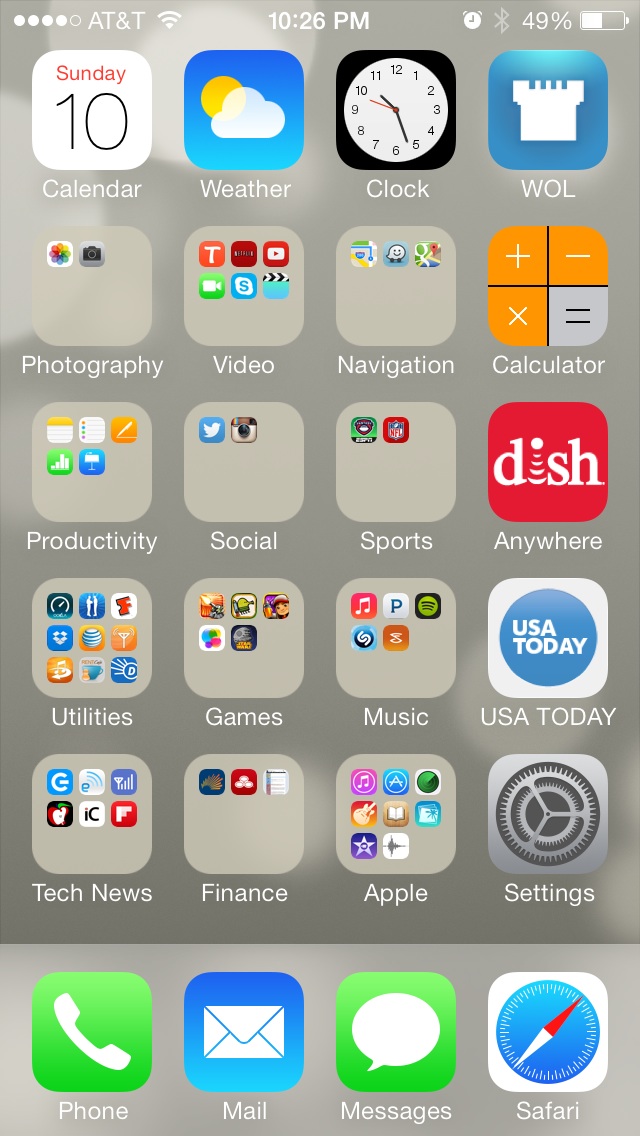The image size is (640, 1136).
Task: Open the Social folder
Action: pyautogui.click(x=244, y=462)
